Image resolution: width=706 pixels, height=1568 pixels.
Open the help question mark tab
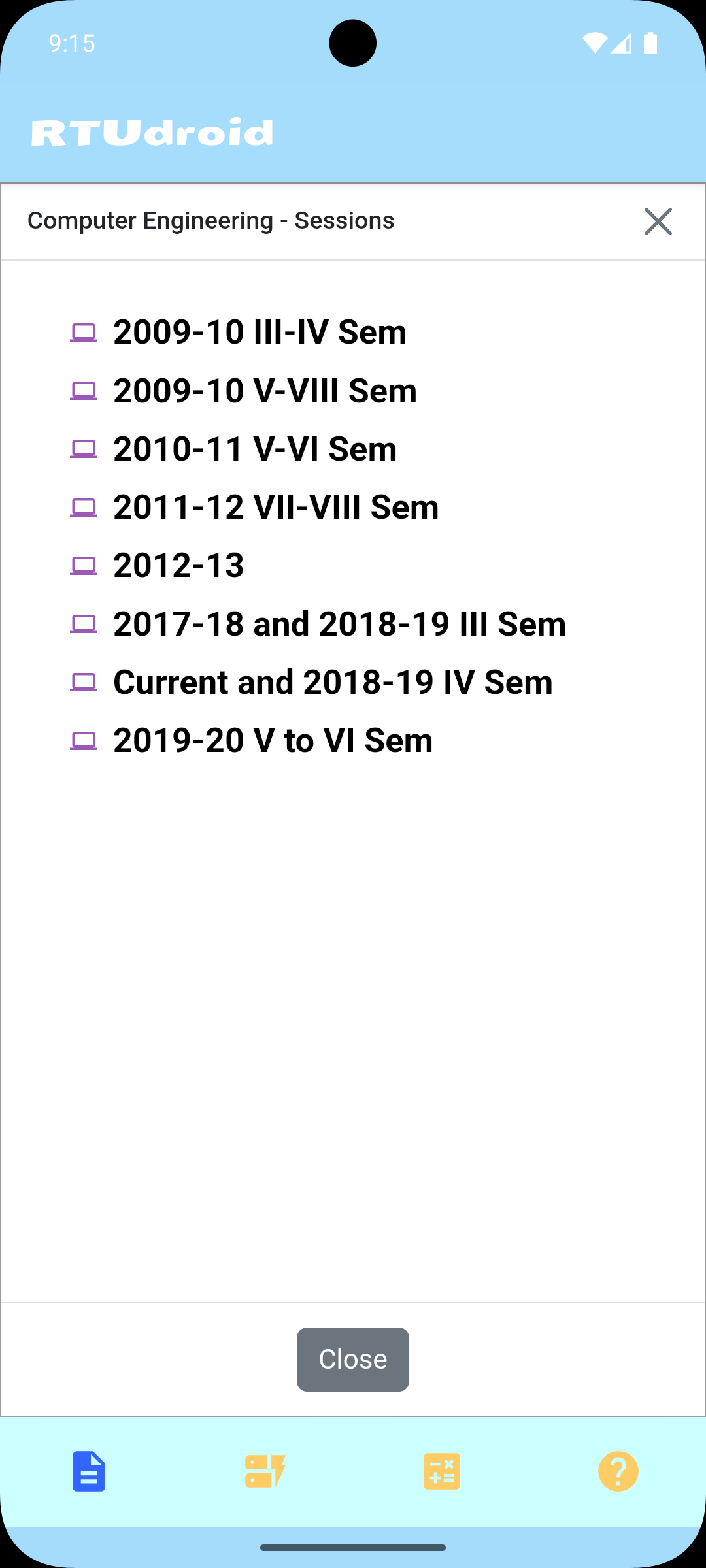click(x=618, y=1471)
